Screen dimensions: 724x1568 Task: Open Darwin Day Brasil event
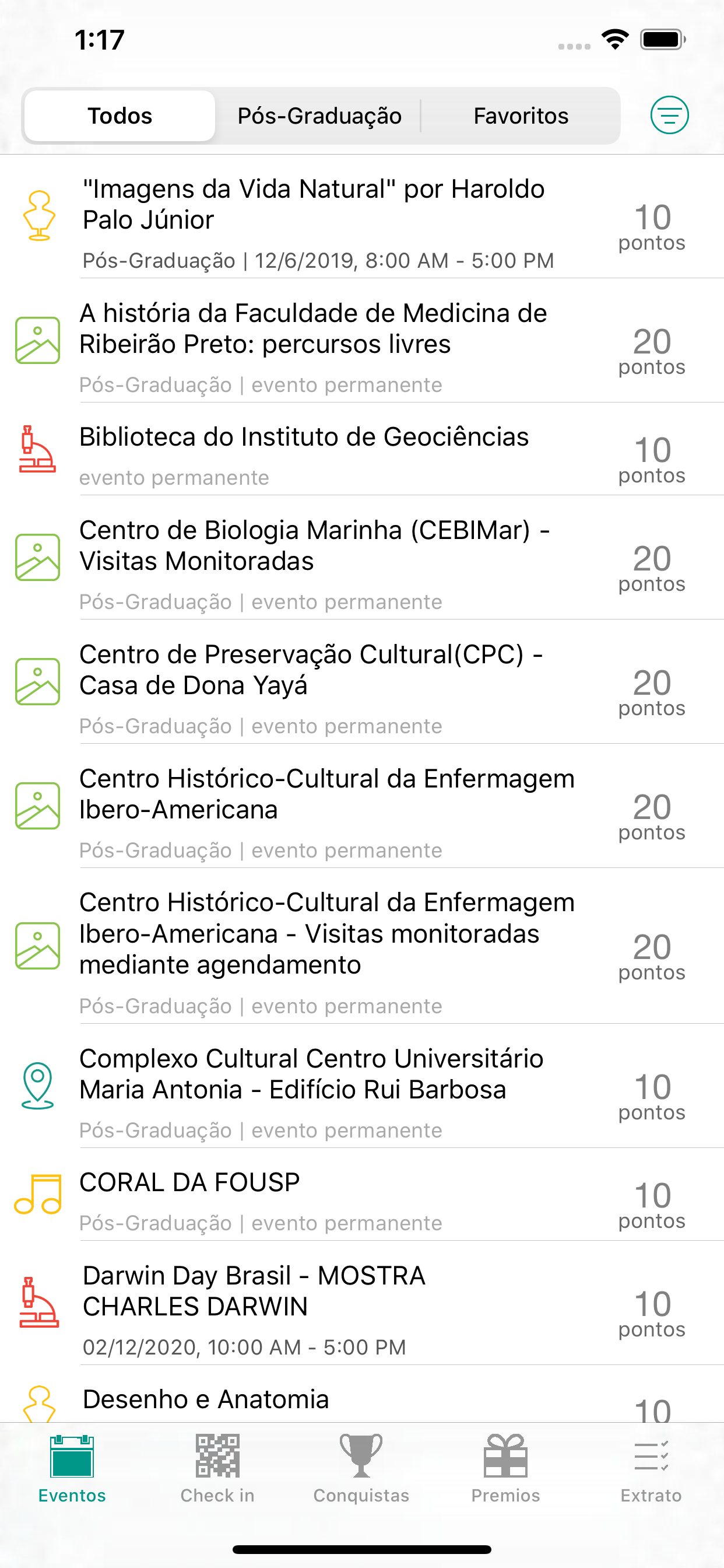pyautogui.click(x=362, y=1303)
